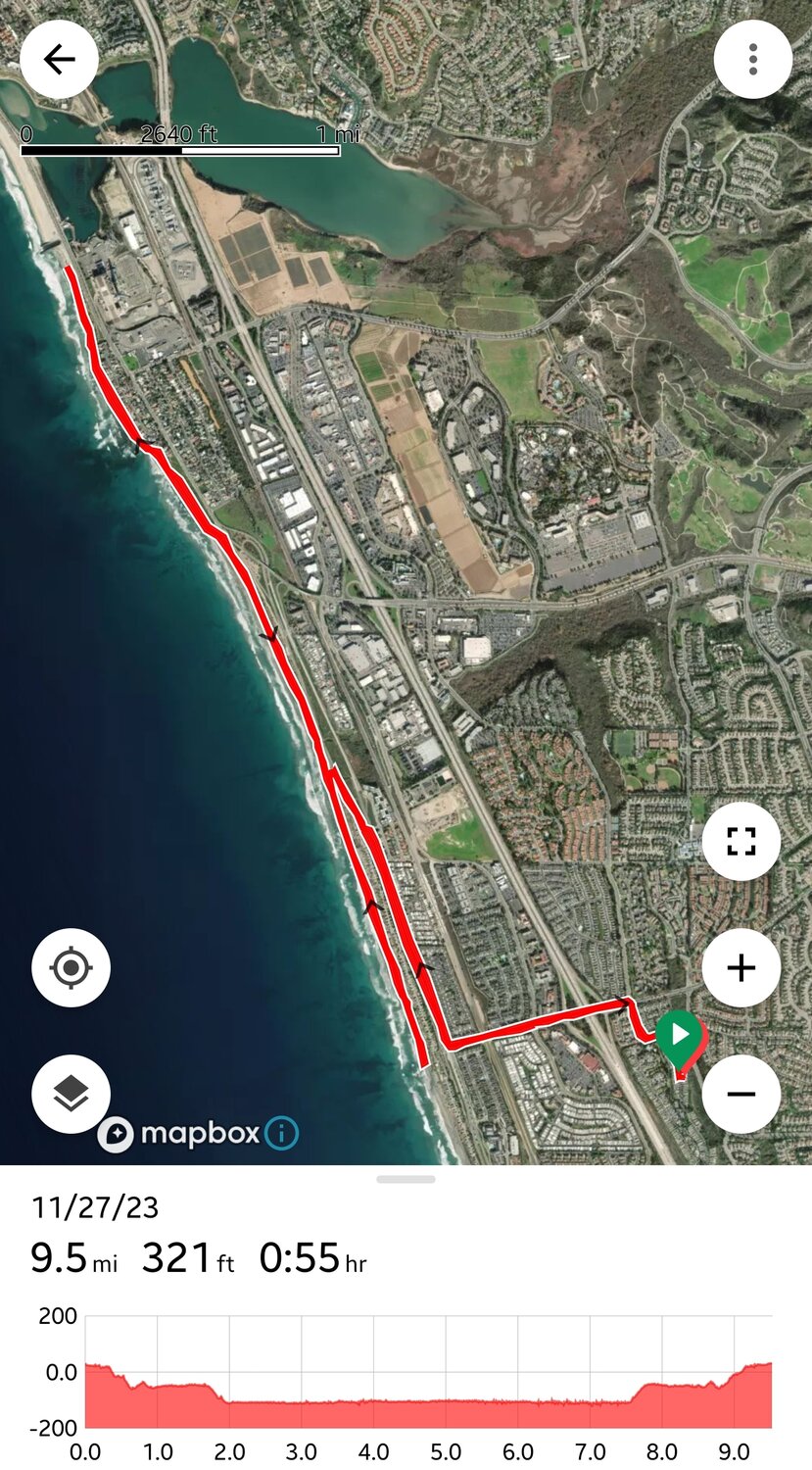Zoom out of the map
This screenshot has width=812, height=1470.
tap(741, 1095)
